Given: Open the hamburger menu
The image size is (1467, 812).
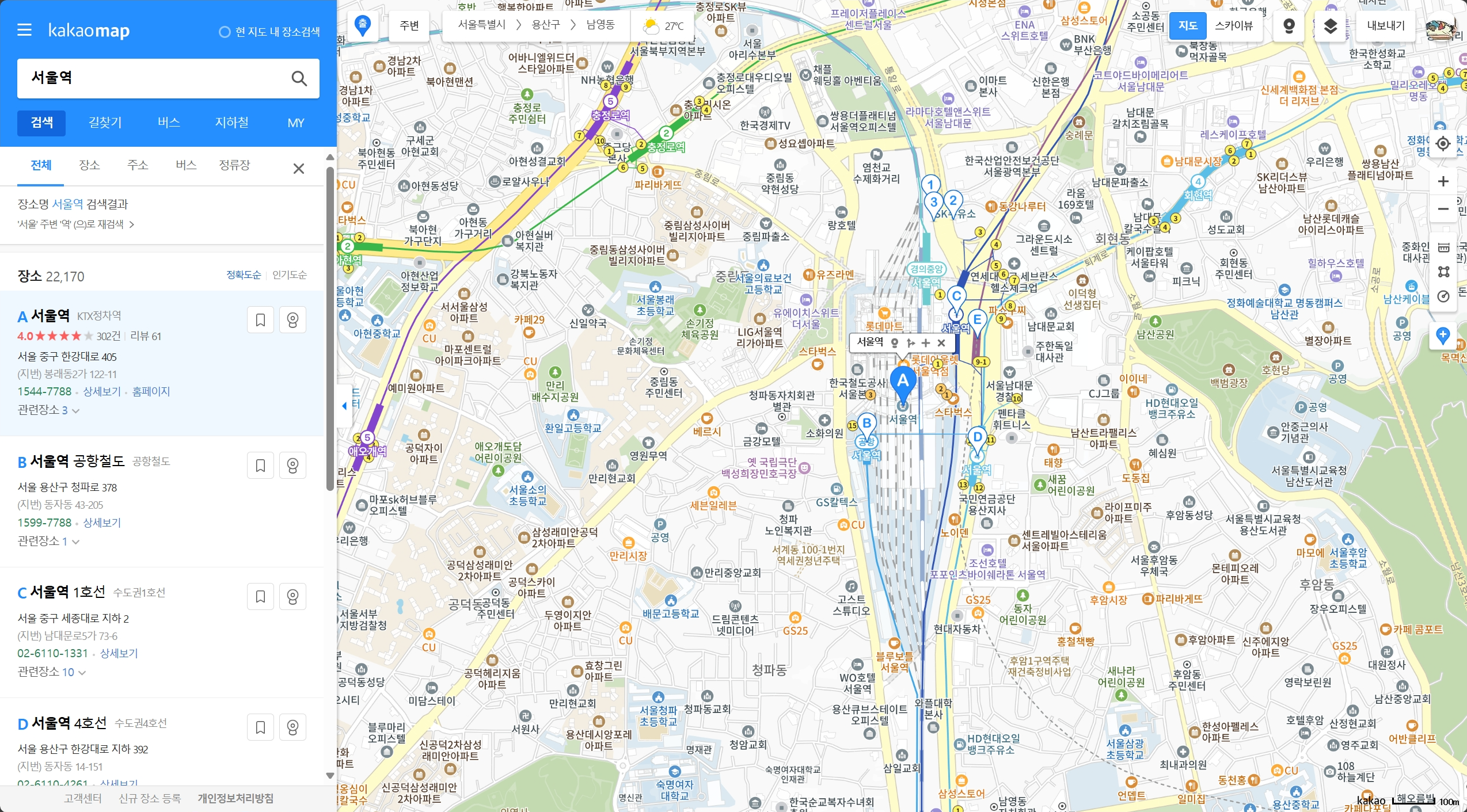Looking at the screenshot, I should click(x=24, y=30).
